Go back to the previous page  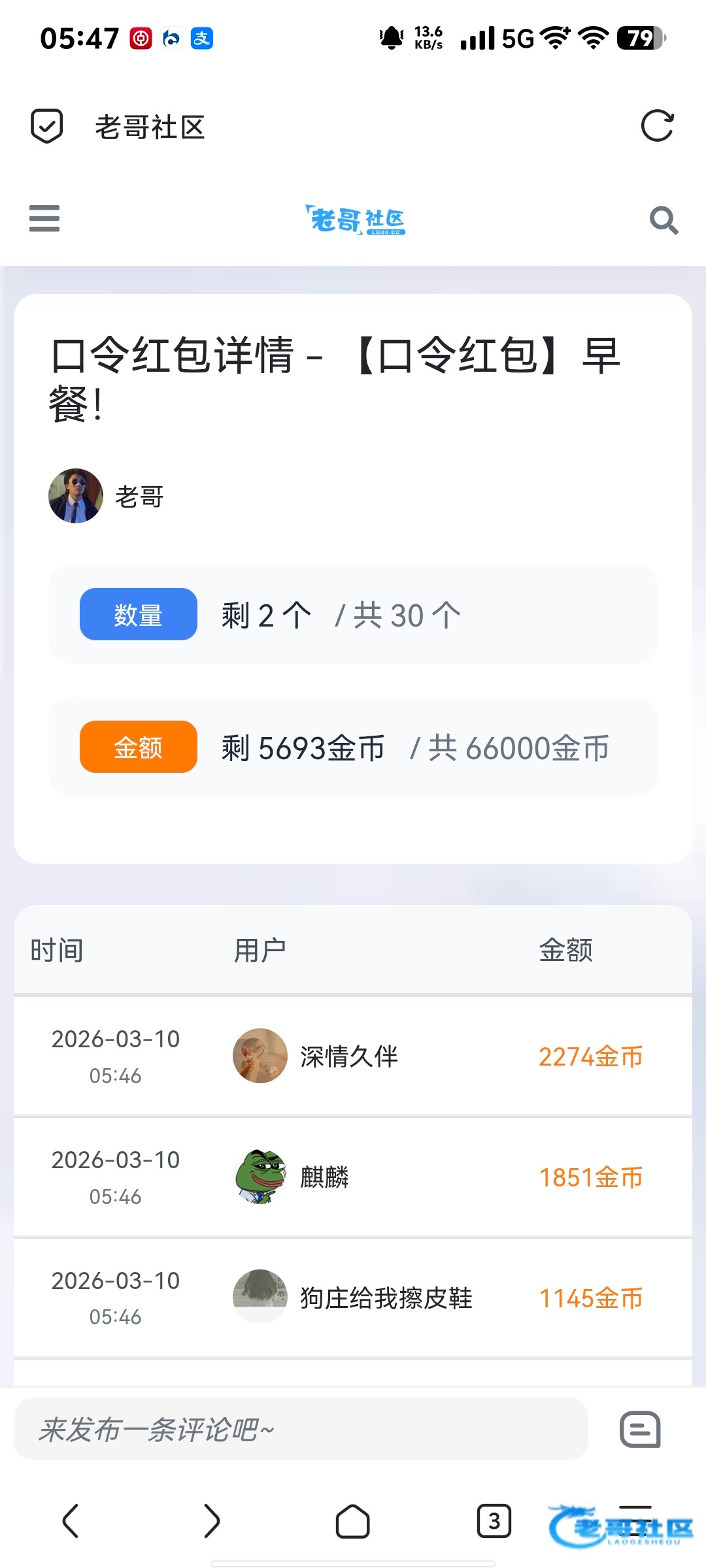click(x=71, y=1521)
